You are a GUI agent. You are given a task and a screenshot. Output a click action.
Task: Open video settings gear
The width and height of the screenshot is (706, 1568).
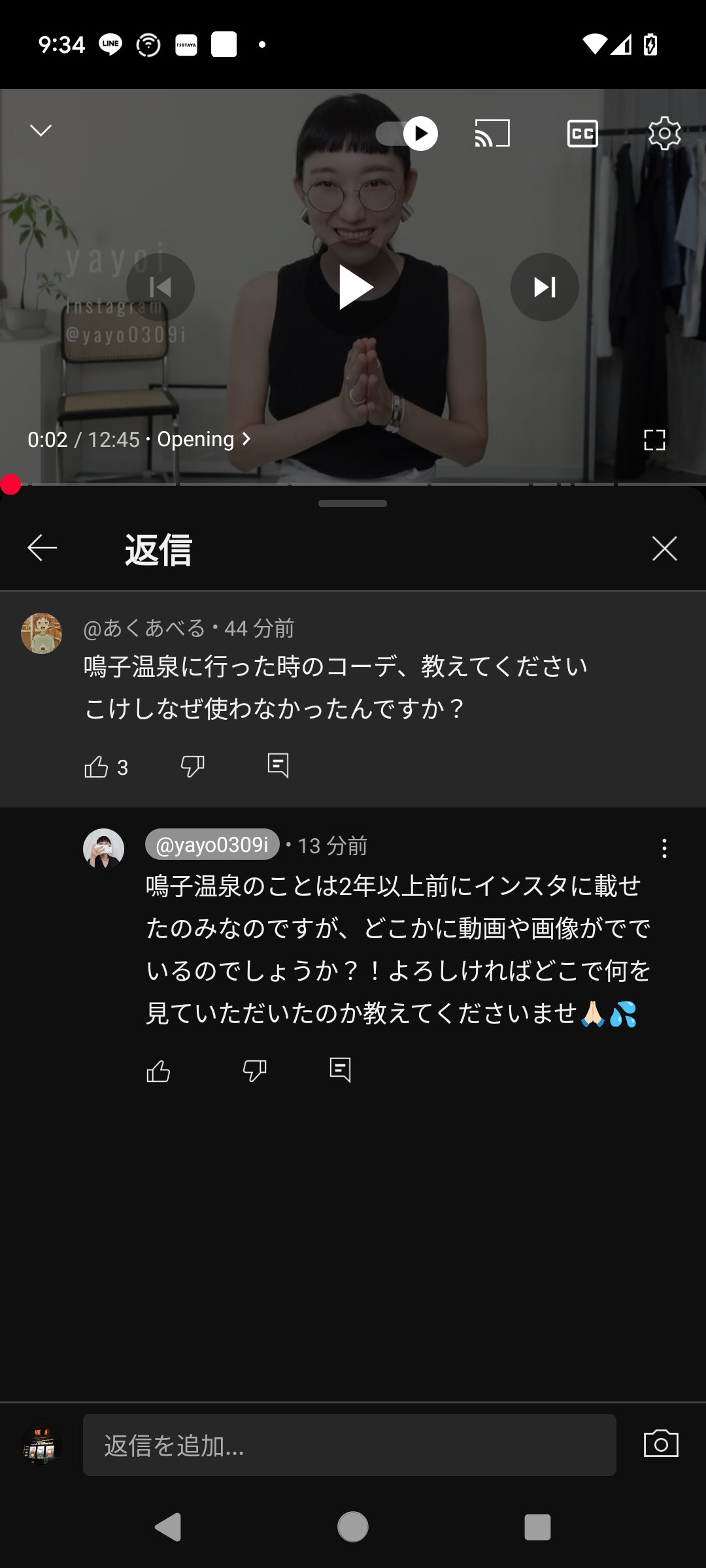[x=664, y=134]
